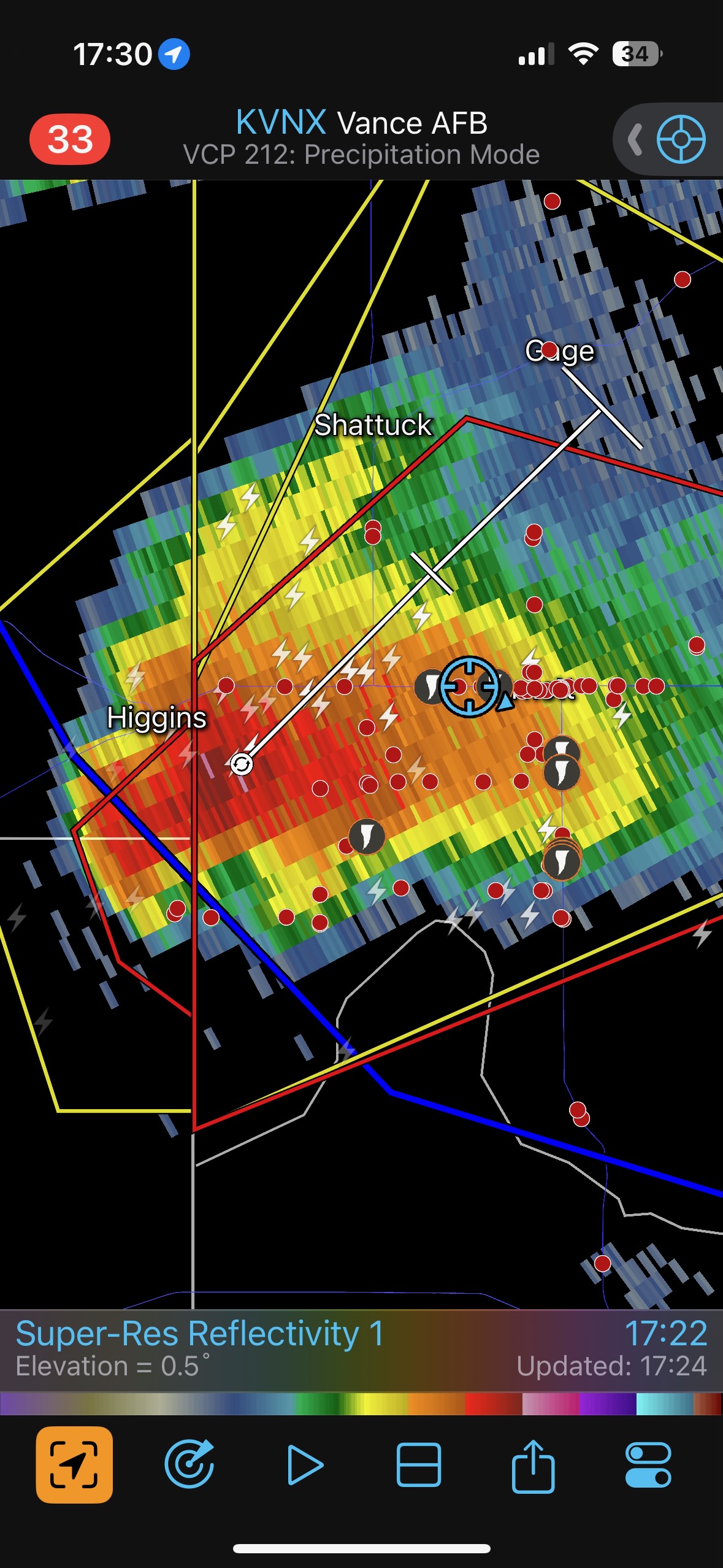Play the radar animation loop
723x1568 pixels.
point(305,1464)
